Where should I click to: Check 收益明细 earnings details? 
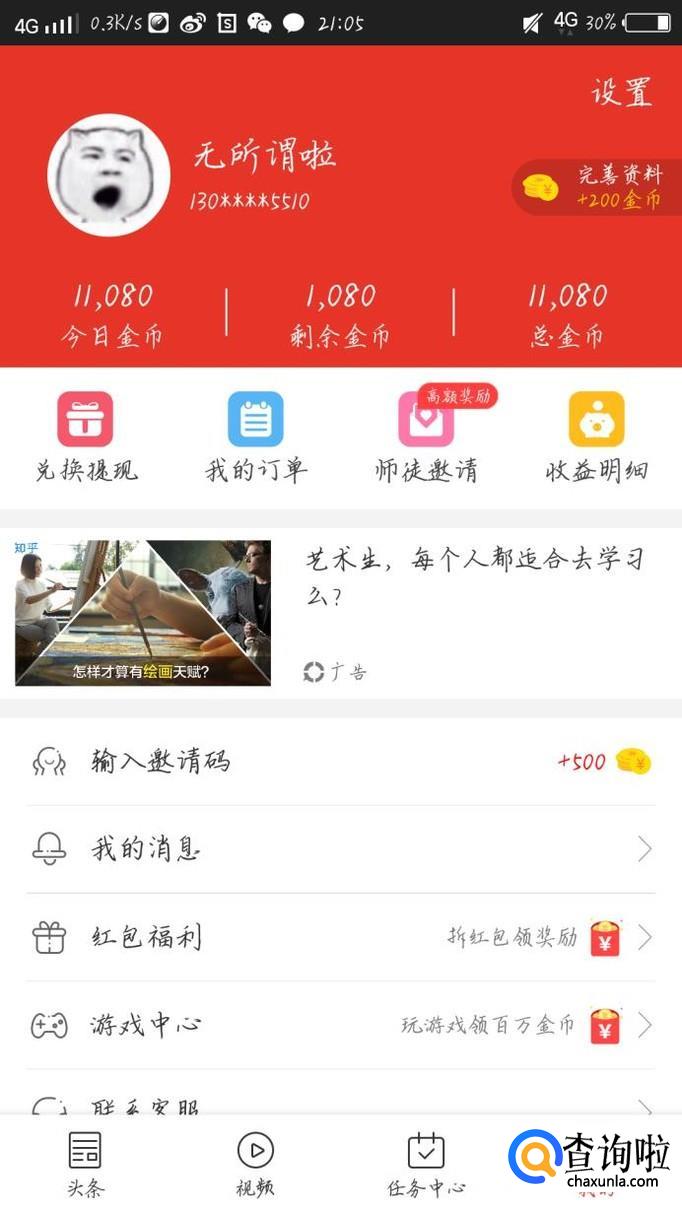point(596,437)
